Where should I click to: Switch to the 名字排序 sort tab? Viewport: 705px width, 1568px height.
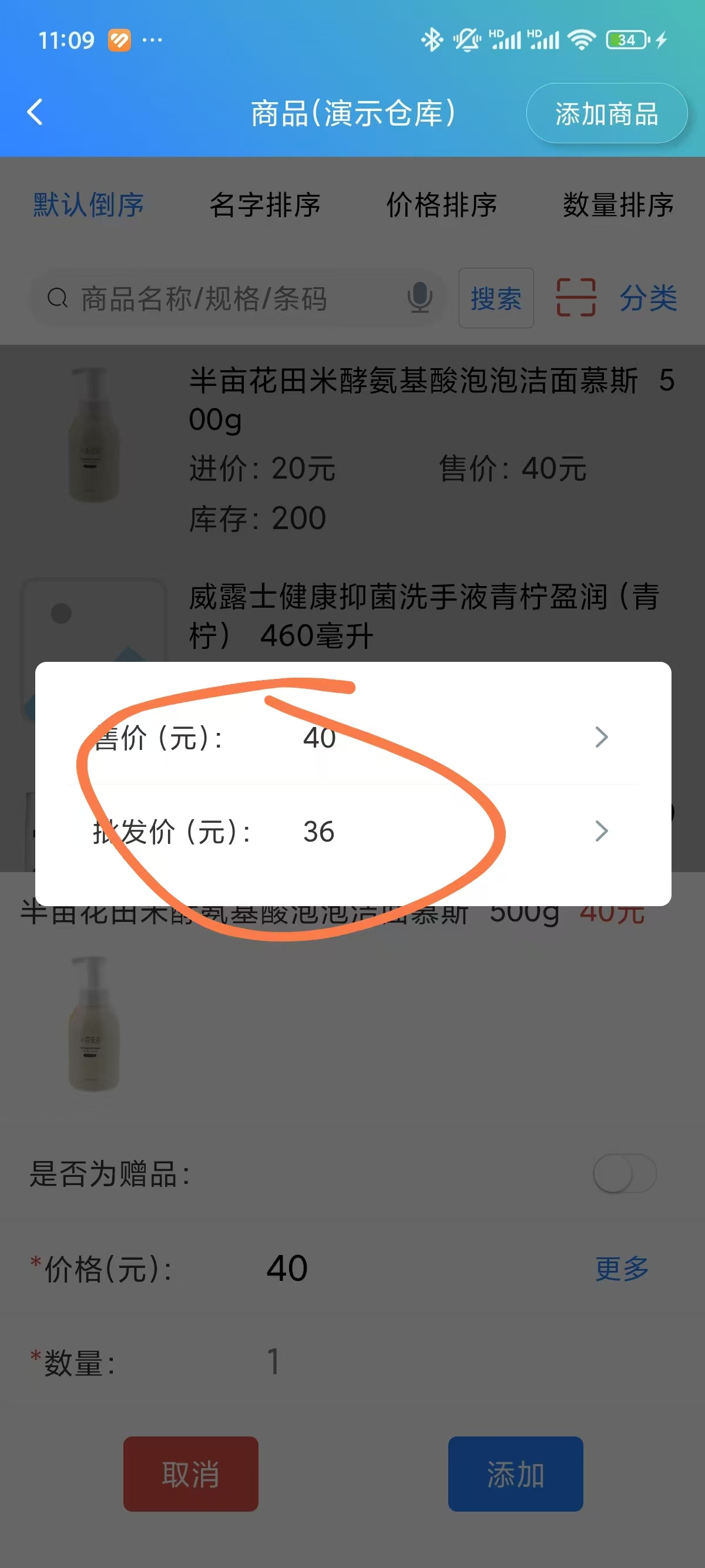pyautogui.click(x=265, y=204)
